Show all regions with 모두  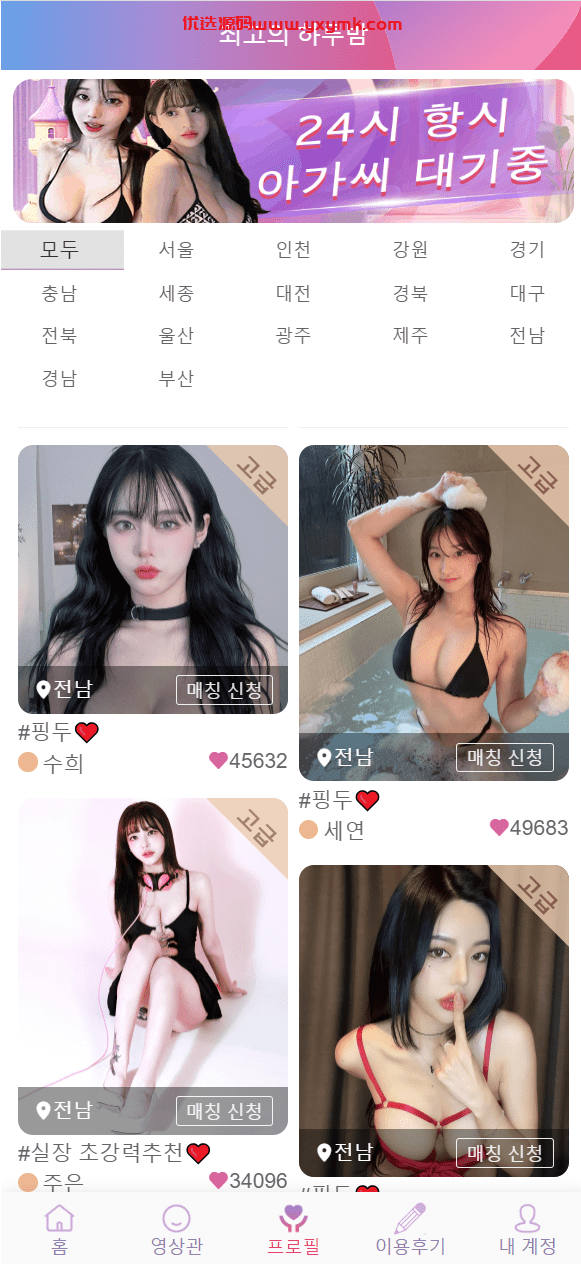point(59,250)
